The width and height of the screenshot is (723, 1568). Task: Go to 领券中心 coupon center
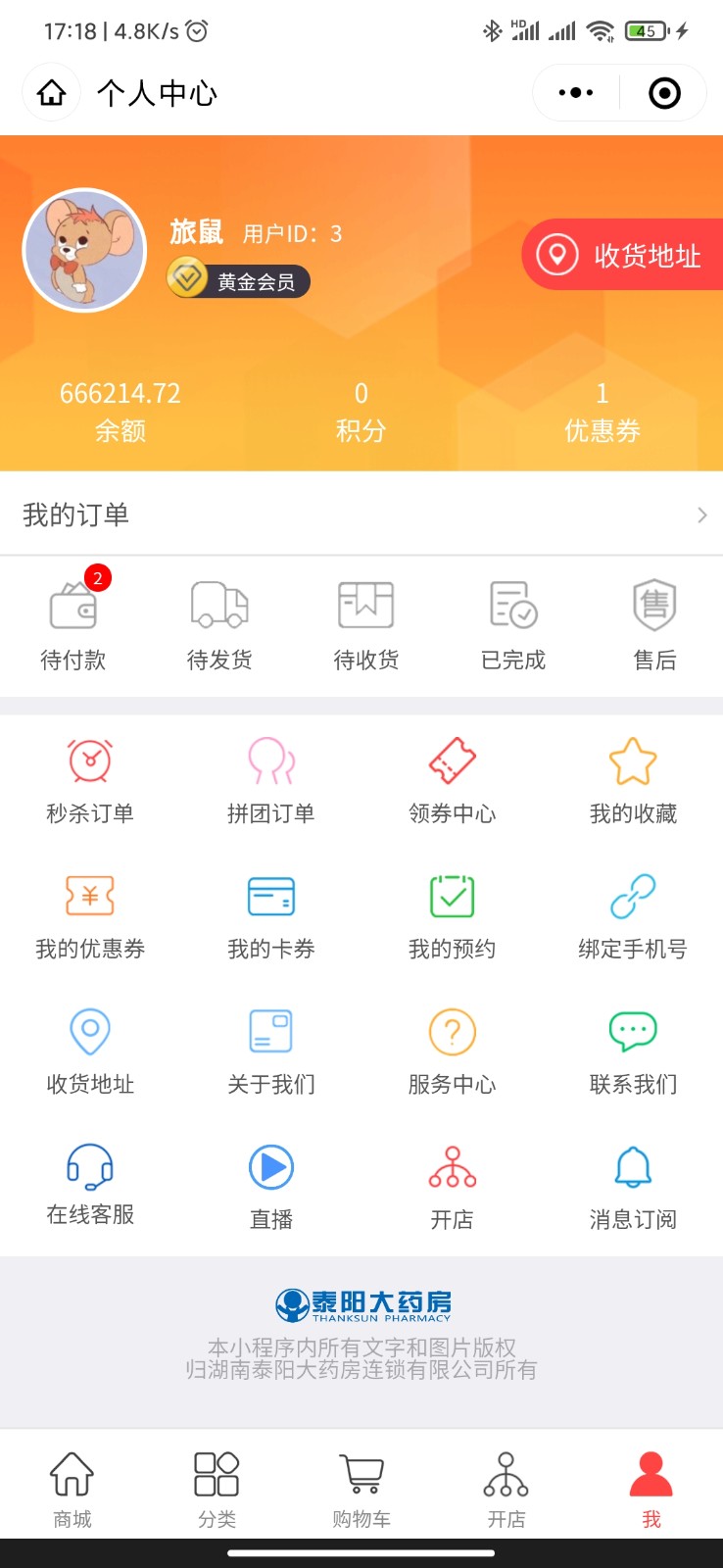coord(452,781)
